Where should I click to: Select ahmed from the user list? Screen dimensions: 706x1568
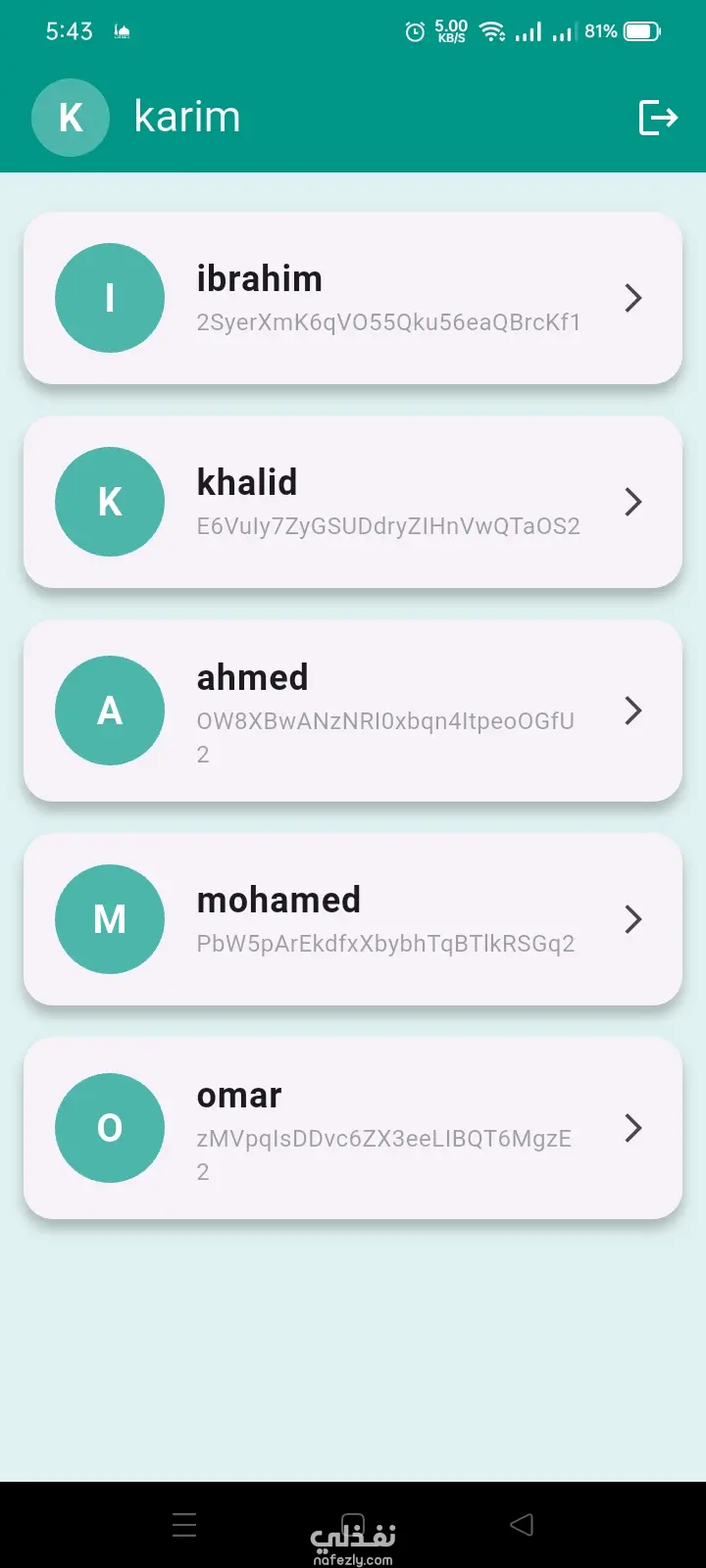point(352,710)
